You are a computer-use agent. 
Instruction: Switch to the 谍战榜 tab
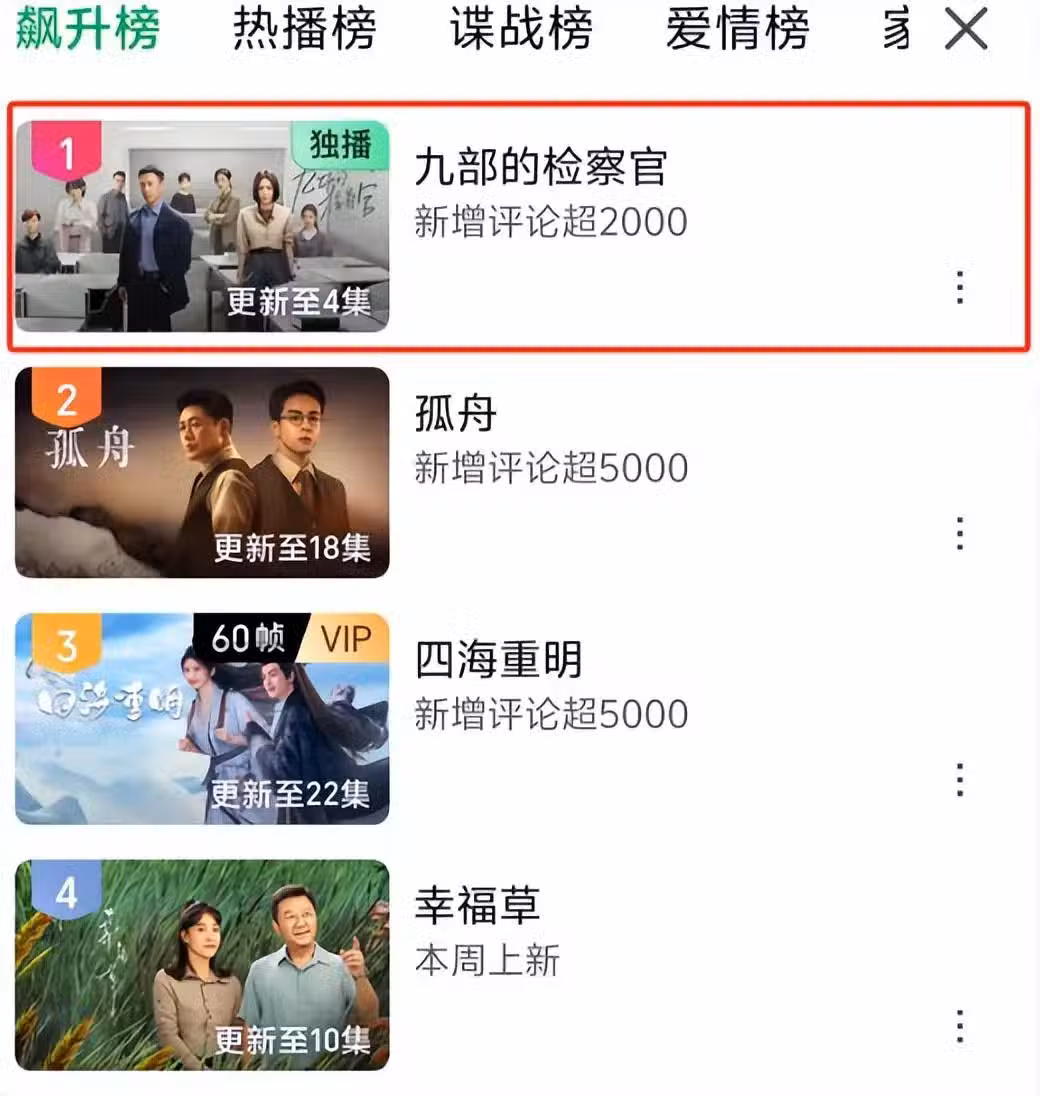point(520,29)
